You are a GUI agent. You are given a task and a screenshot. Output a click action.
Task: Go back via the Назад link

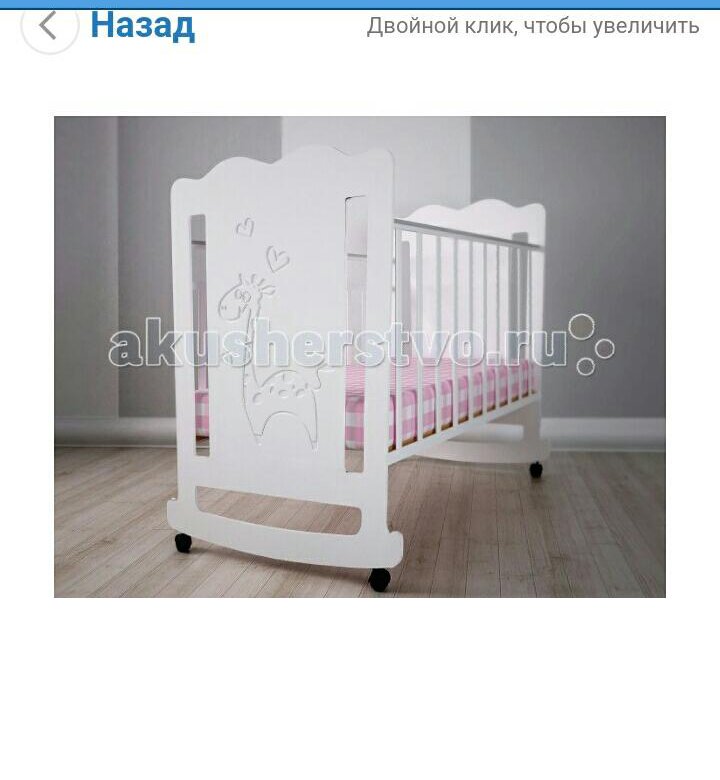click(x=142, y=24)
